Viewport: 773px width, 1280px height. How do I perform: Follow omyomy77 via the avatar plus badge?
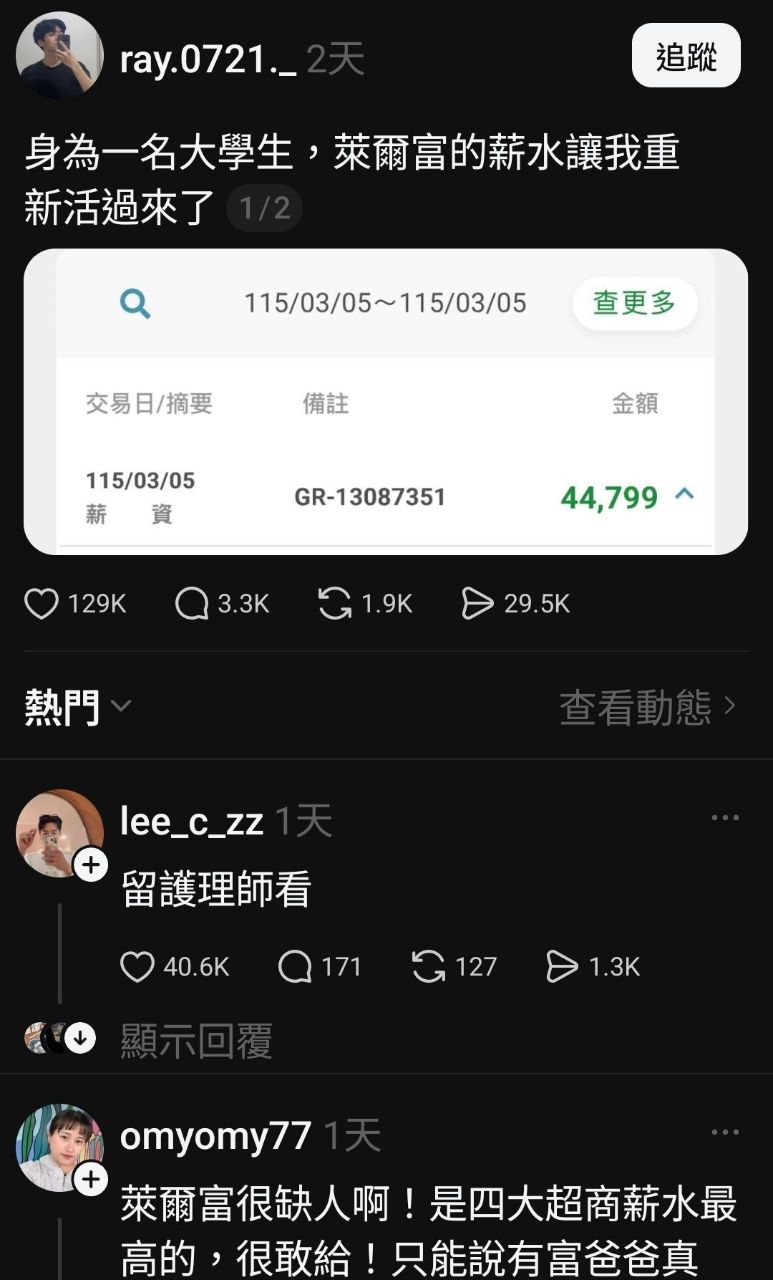[x=91, y=1180]
